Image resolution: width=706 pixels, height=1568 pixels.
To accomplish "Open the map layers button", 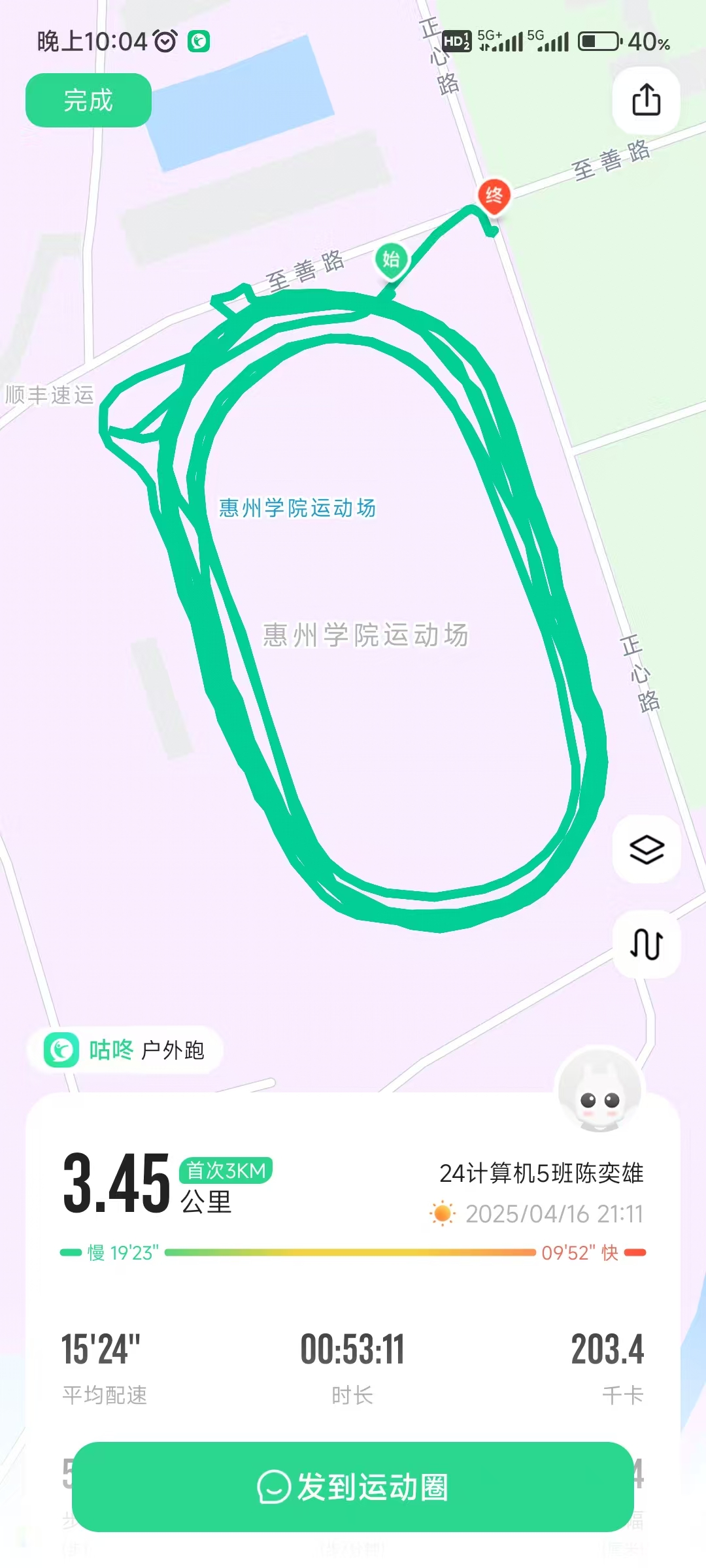I will (646, 849).
